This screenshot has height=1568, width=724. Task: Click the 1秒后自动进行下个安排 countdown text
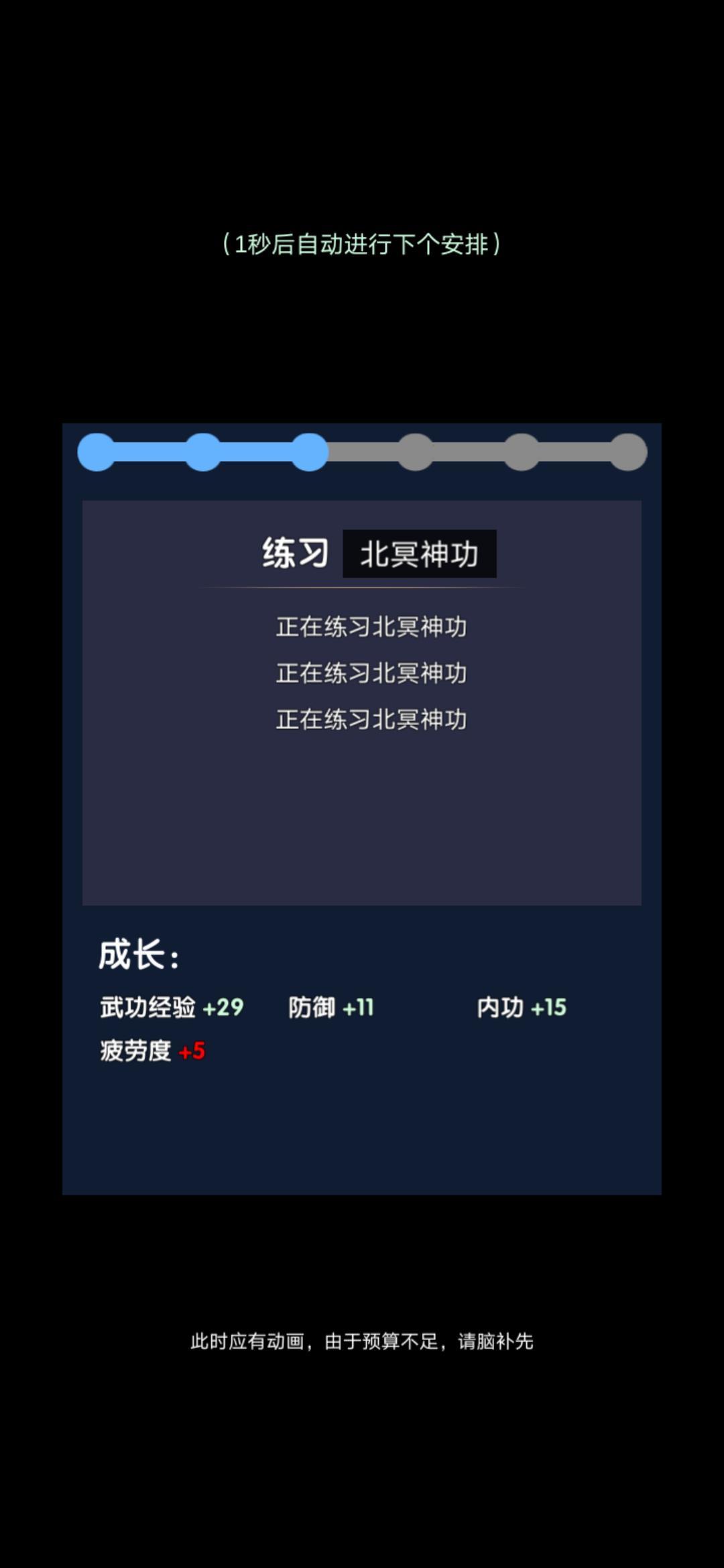pos(362,243)
